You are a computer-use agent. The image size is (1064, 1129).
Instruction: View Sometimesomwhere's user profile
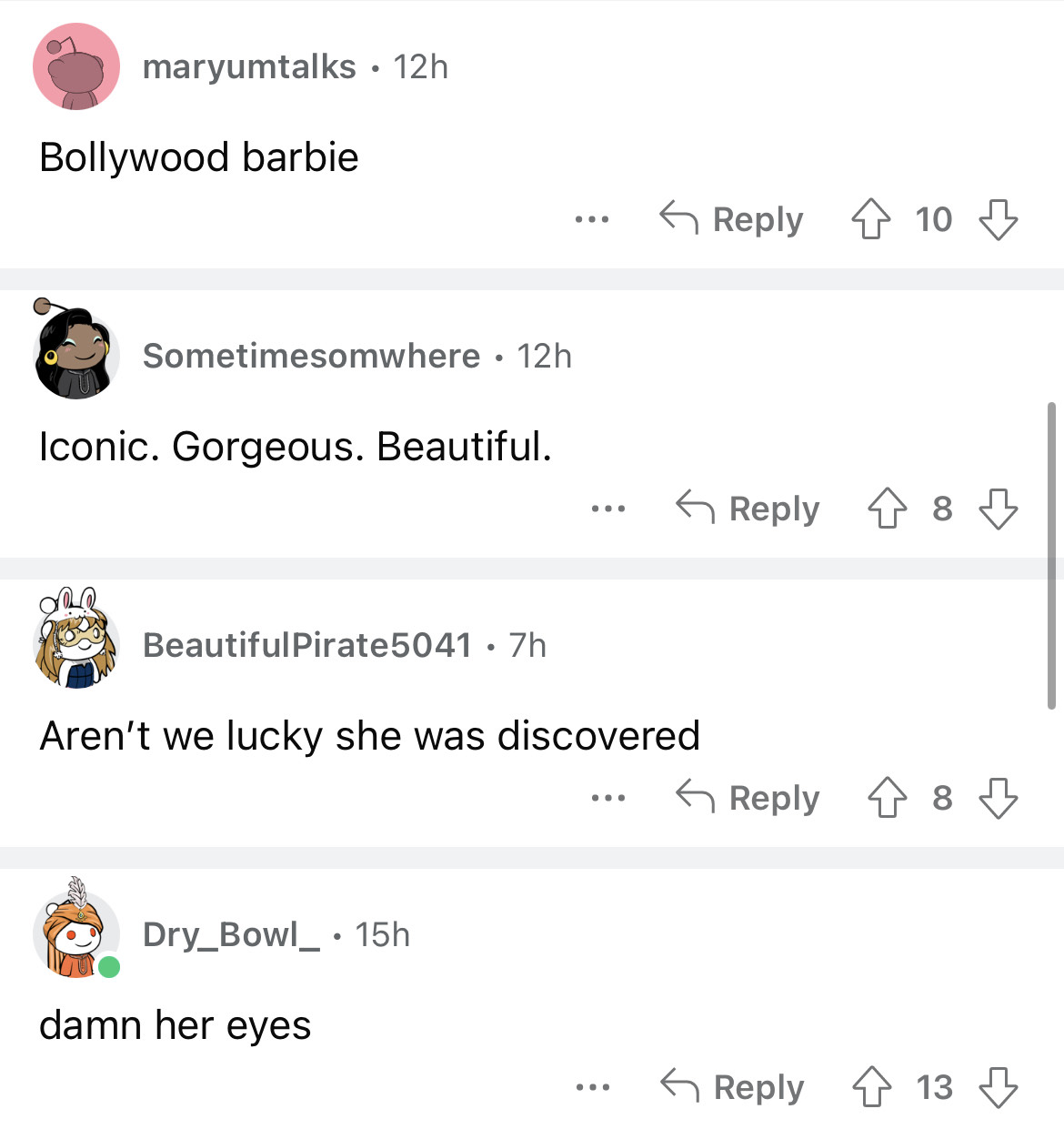pyautogui.click(x=311, y=357)
